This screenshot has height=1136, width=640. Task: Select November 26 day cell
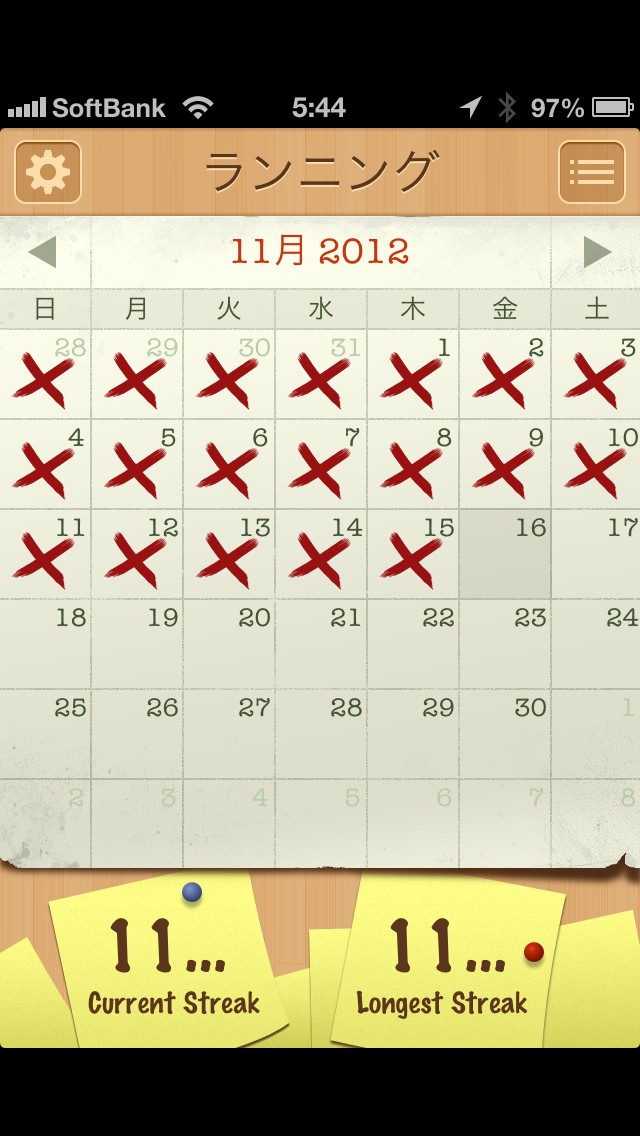(137, 735)
